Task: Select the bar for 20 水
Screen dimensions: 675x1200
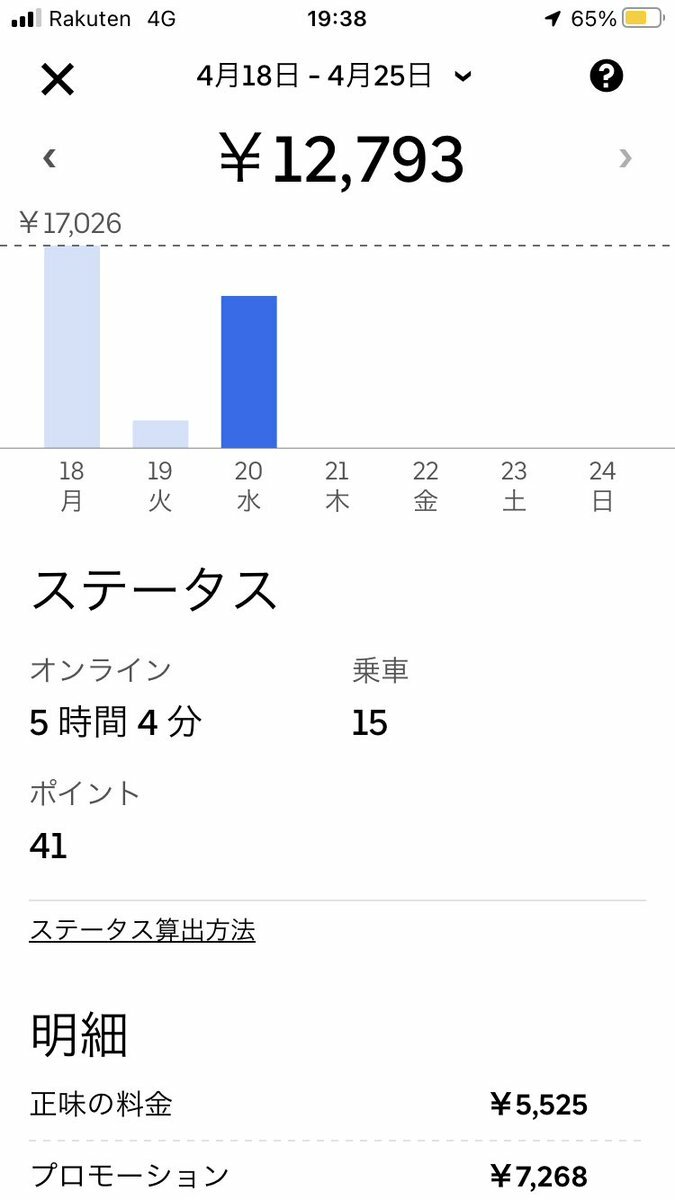Action: coord(249,372)
